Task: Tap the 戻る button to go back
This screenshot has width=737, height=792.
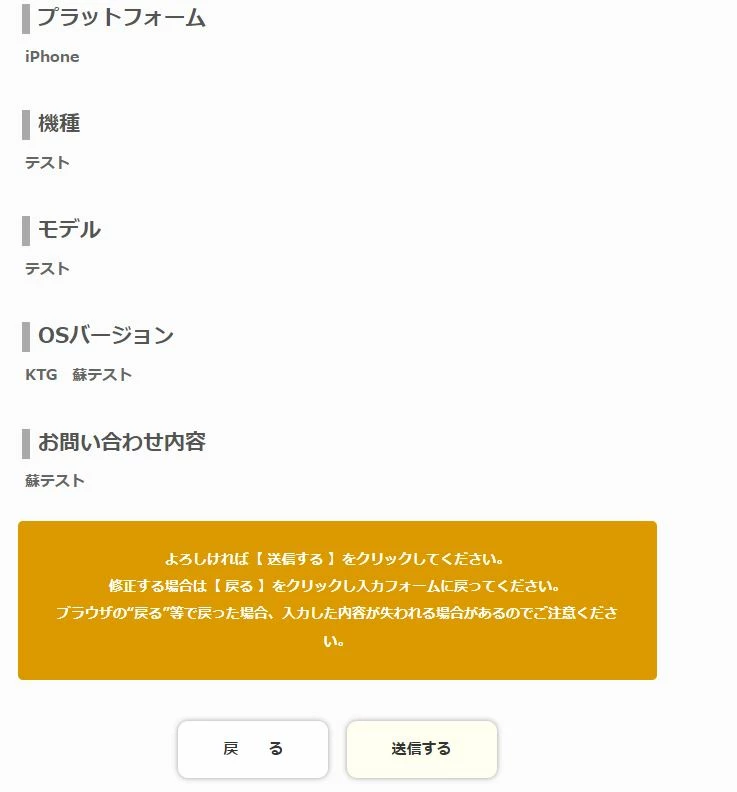Action: click(x=253, y=749)
